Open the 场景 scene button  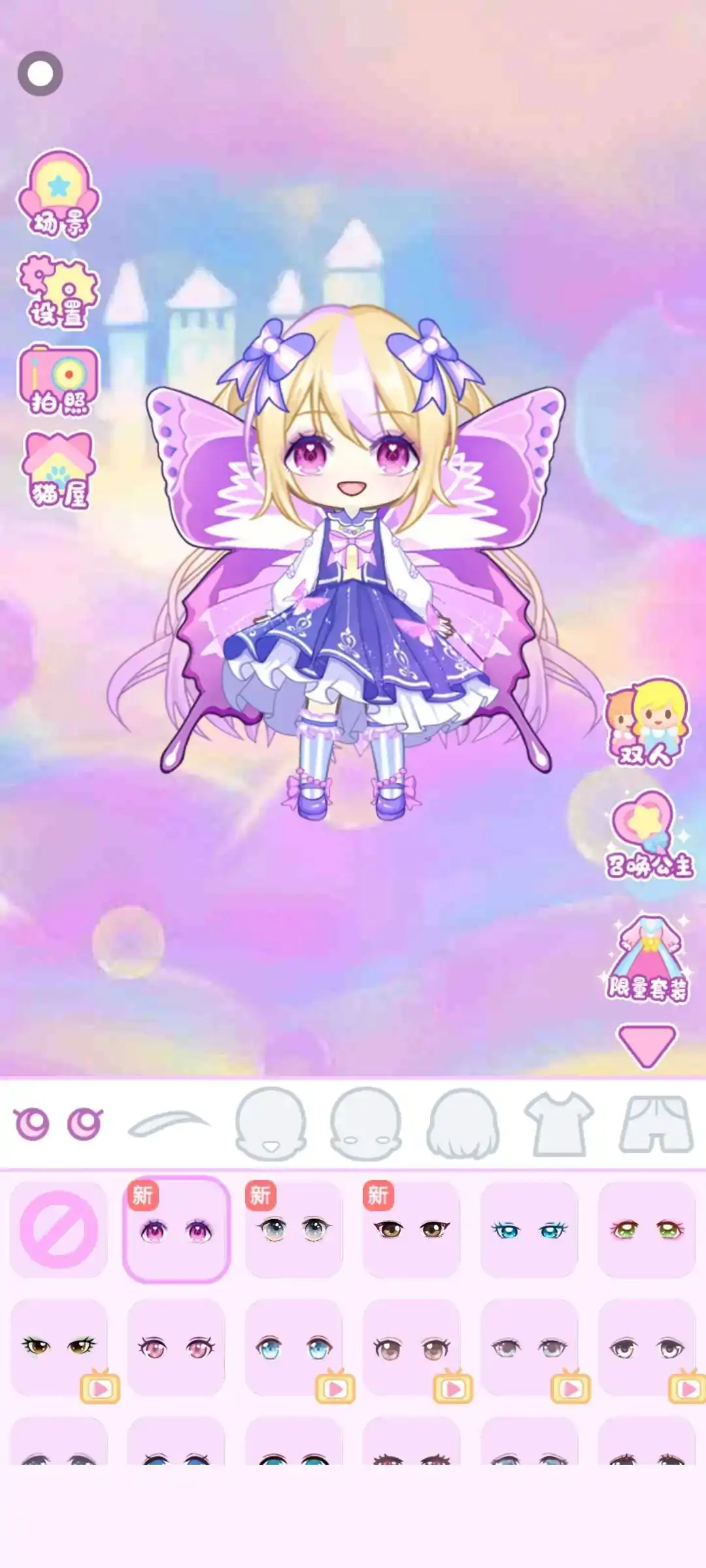pyautogui.click(x=58, y=194)
